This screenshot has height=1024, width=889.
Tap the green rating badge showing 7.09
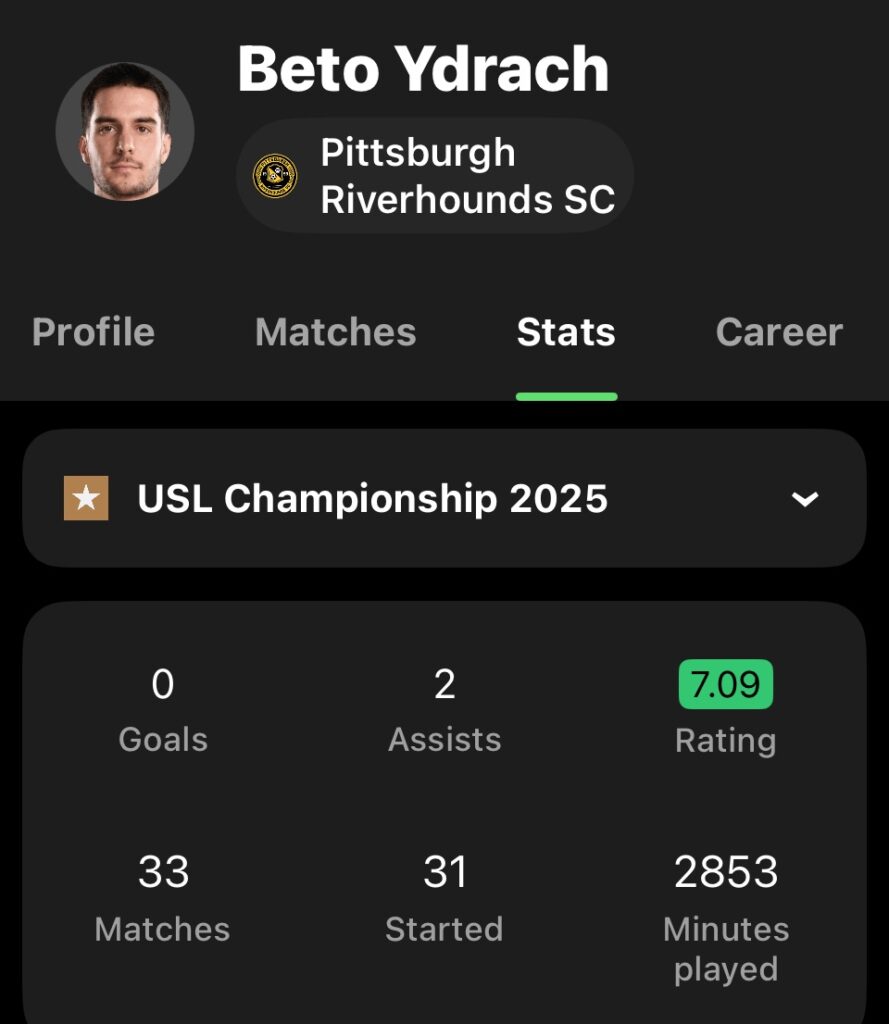pyautogui.click(x=726, y=685)
